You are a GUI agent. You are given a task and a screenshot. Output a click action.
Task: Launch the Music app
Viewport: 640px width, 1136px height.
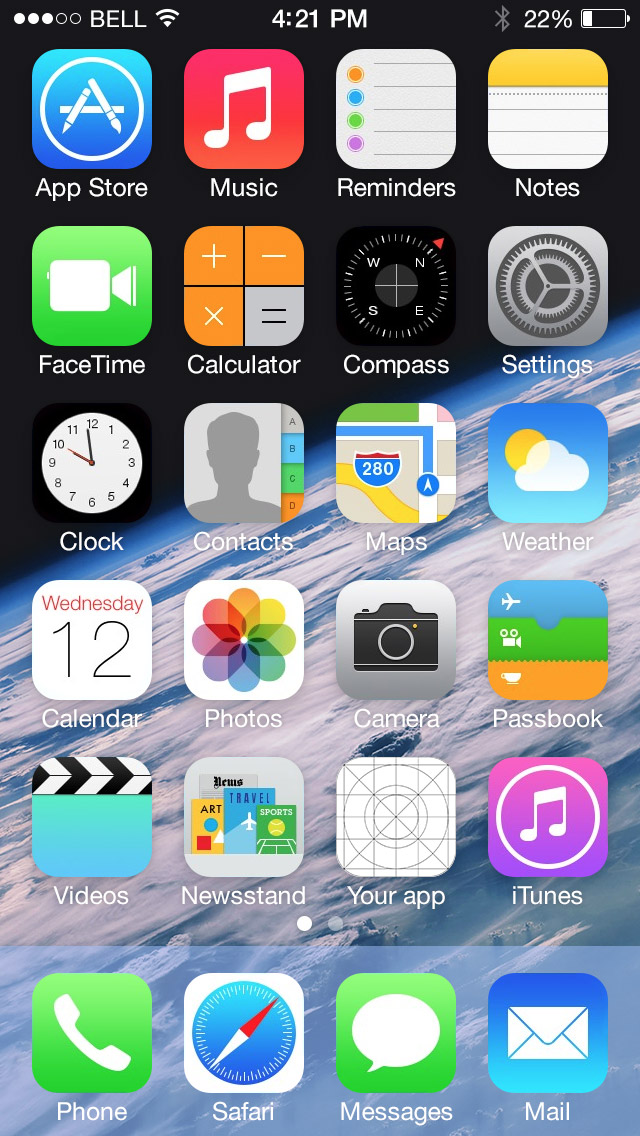coord(244,109)
